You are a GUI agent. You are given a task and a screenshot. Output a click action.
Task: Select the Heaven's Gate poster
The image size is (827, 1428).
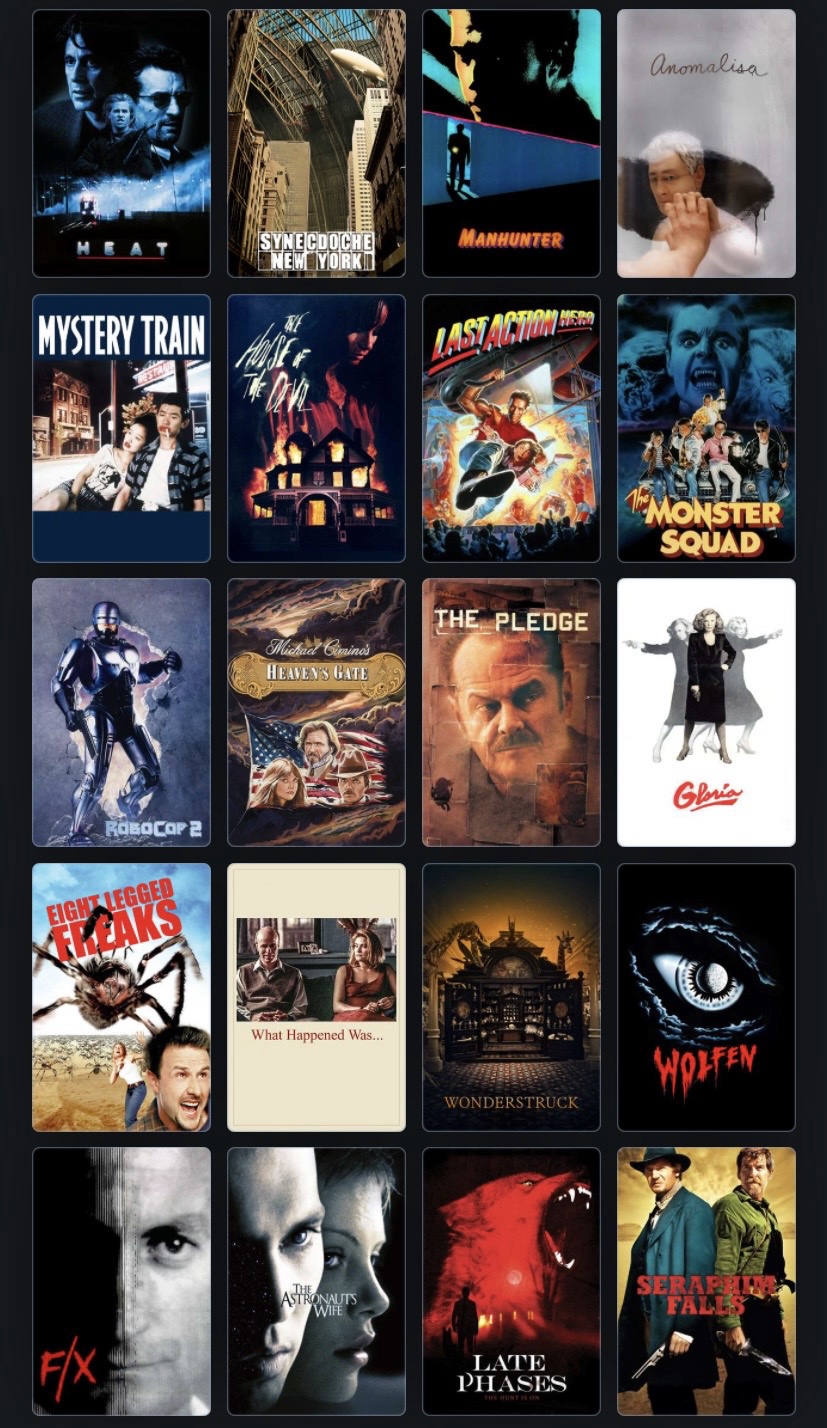316,712
